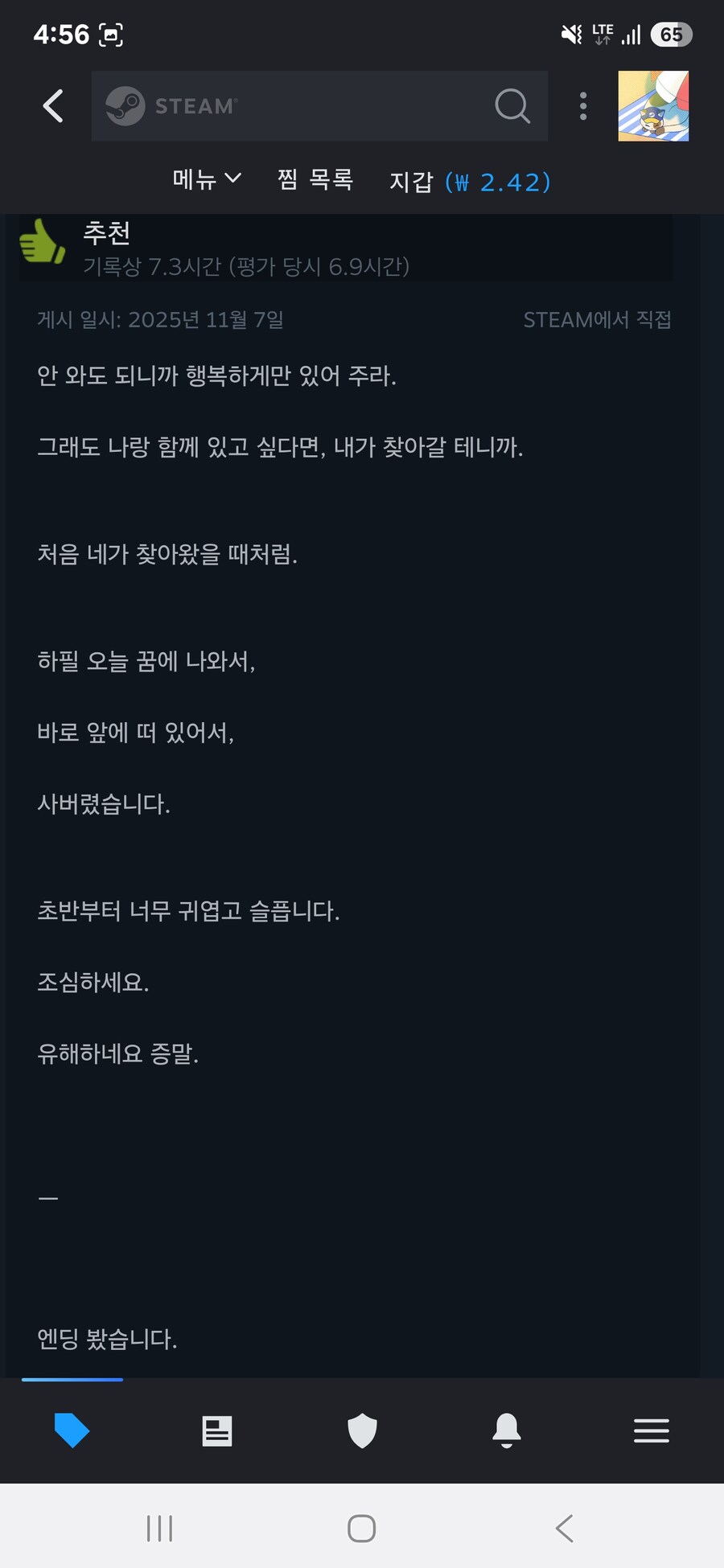
Task: Open the three-dot overflow menu
Action: pyautogui.click(x=582, y=105)
